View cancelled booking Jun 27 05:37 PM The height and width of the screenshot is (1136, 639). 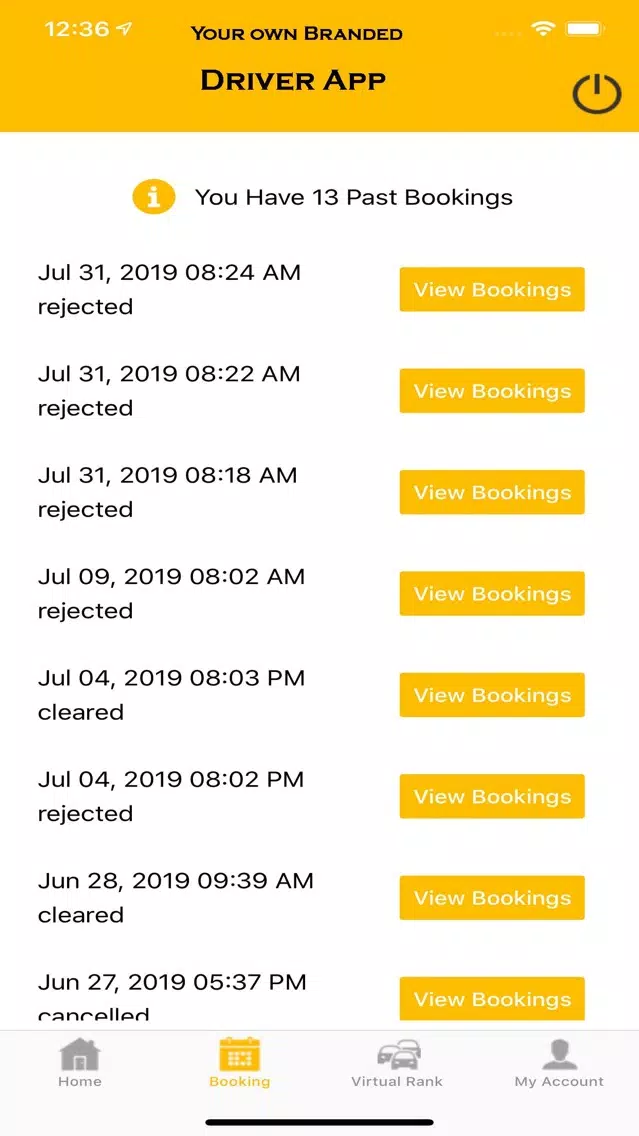click(x=492, y=998)
